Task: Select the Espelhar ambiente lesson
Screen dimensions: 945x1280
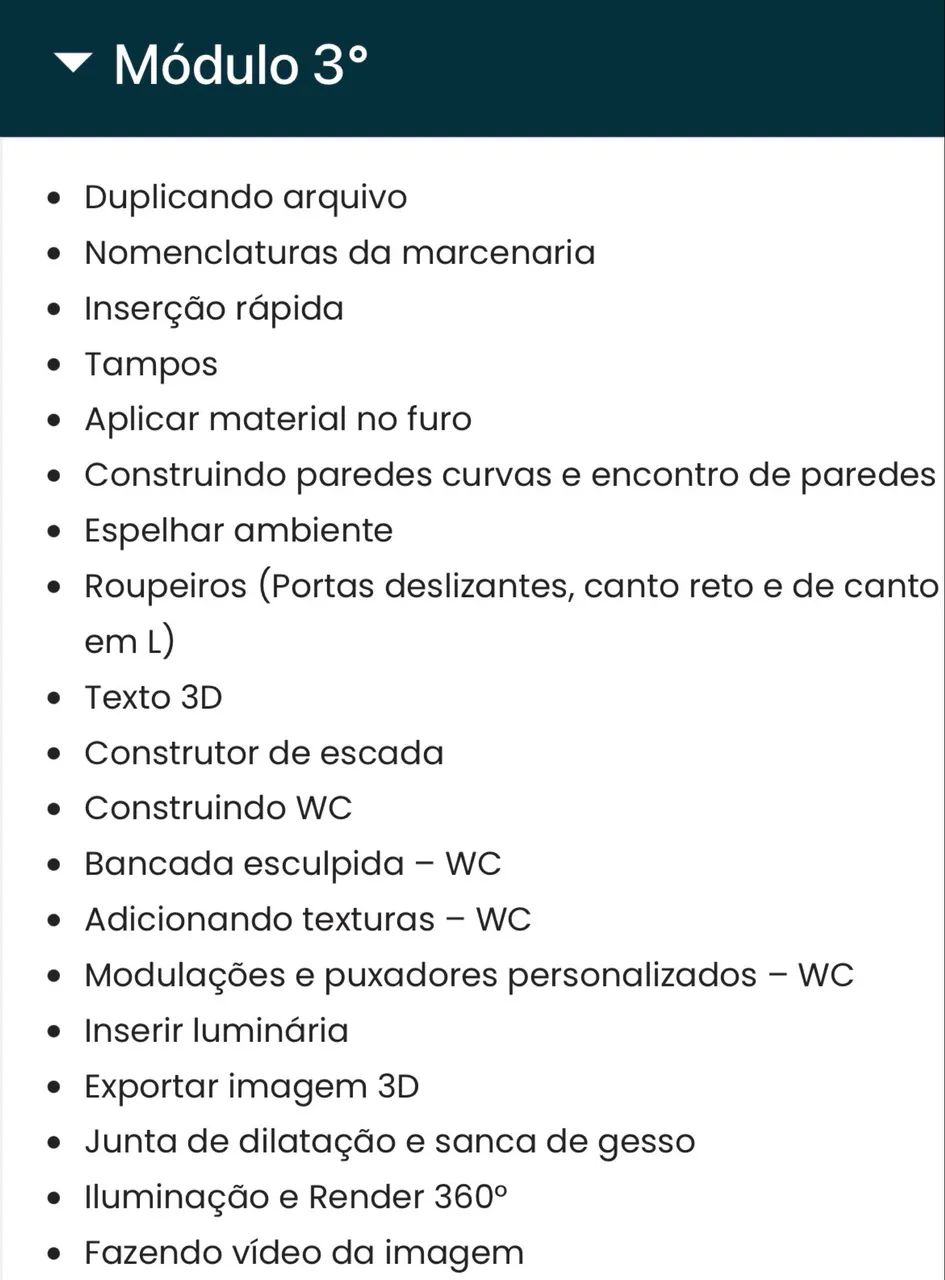Action: 238,530
